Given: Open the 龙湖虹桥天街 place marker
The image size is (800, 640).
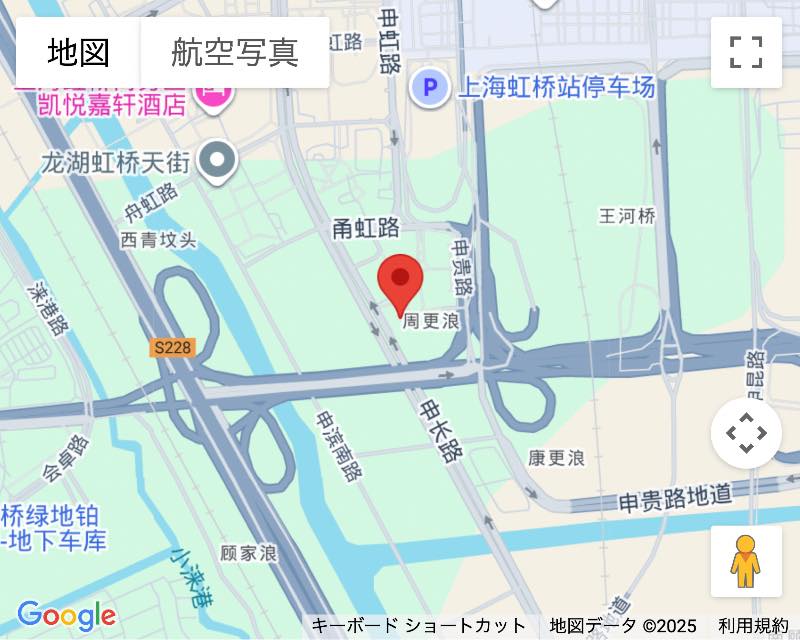Looking at the screenshot, I should tap(217, 158).
